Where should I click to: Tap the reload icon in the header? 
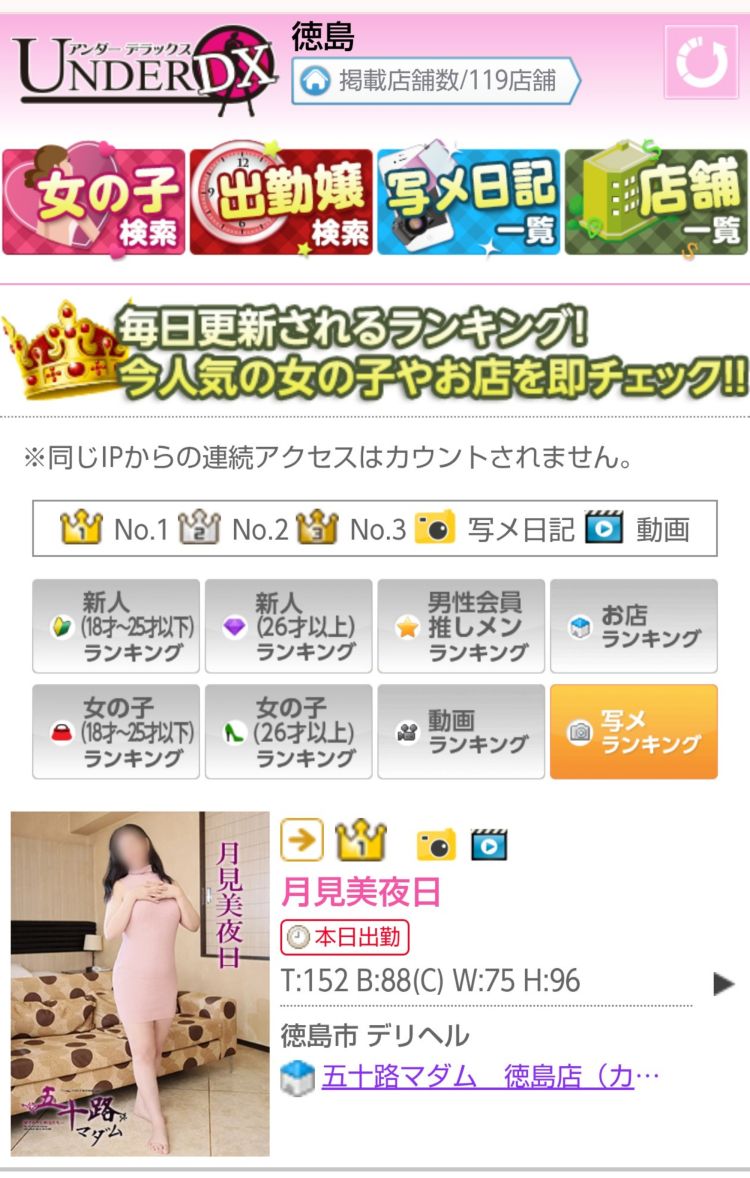701,62
